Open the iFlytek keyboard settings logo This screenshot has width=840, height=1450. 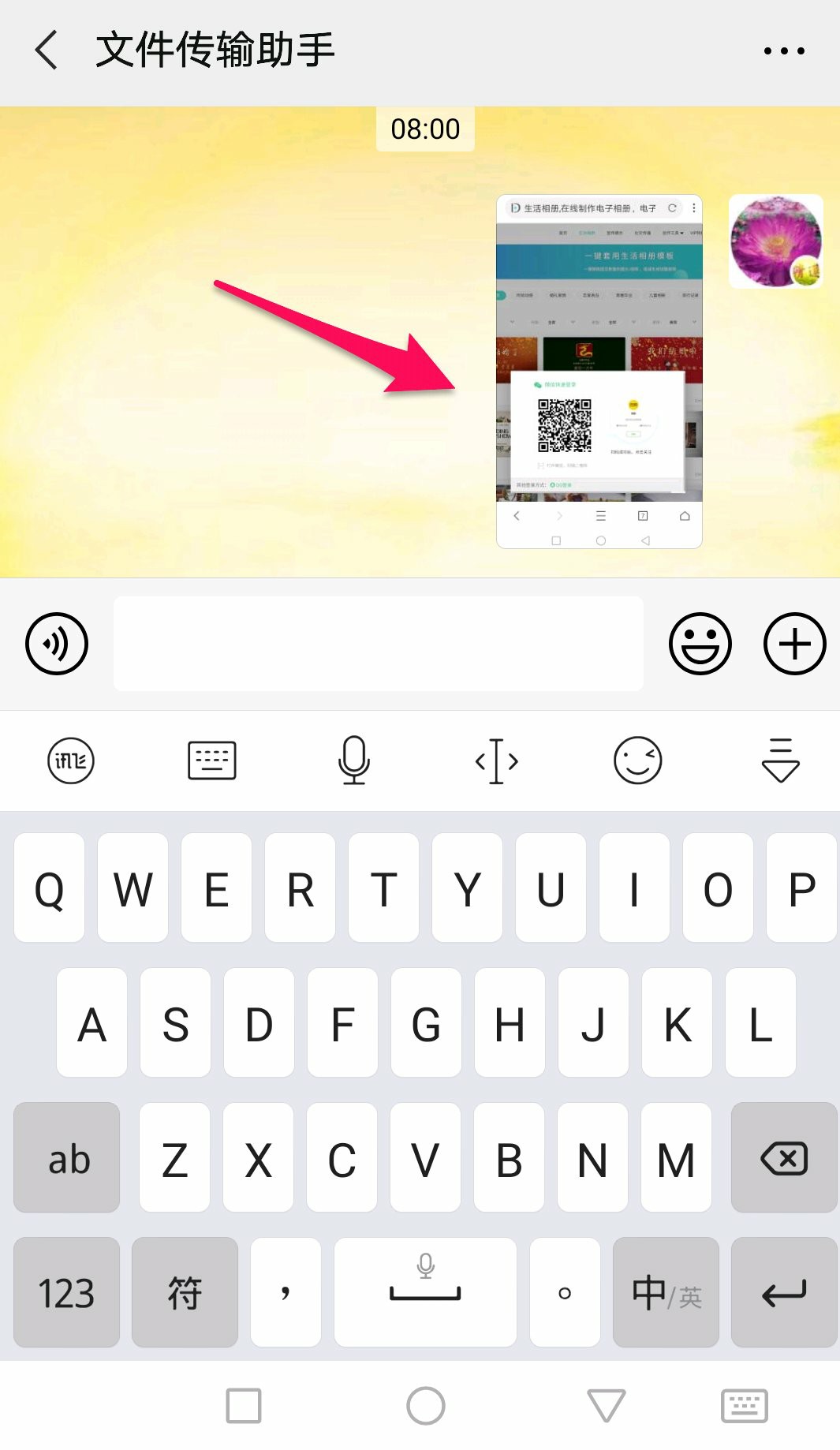click(71, 761)
